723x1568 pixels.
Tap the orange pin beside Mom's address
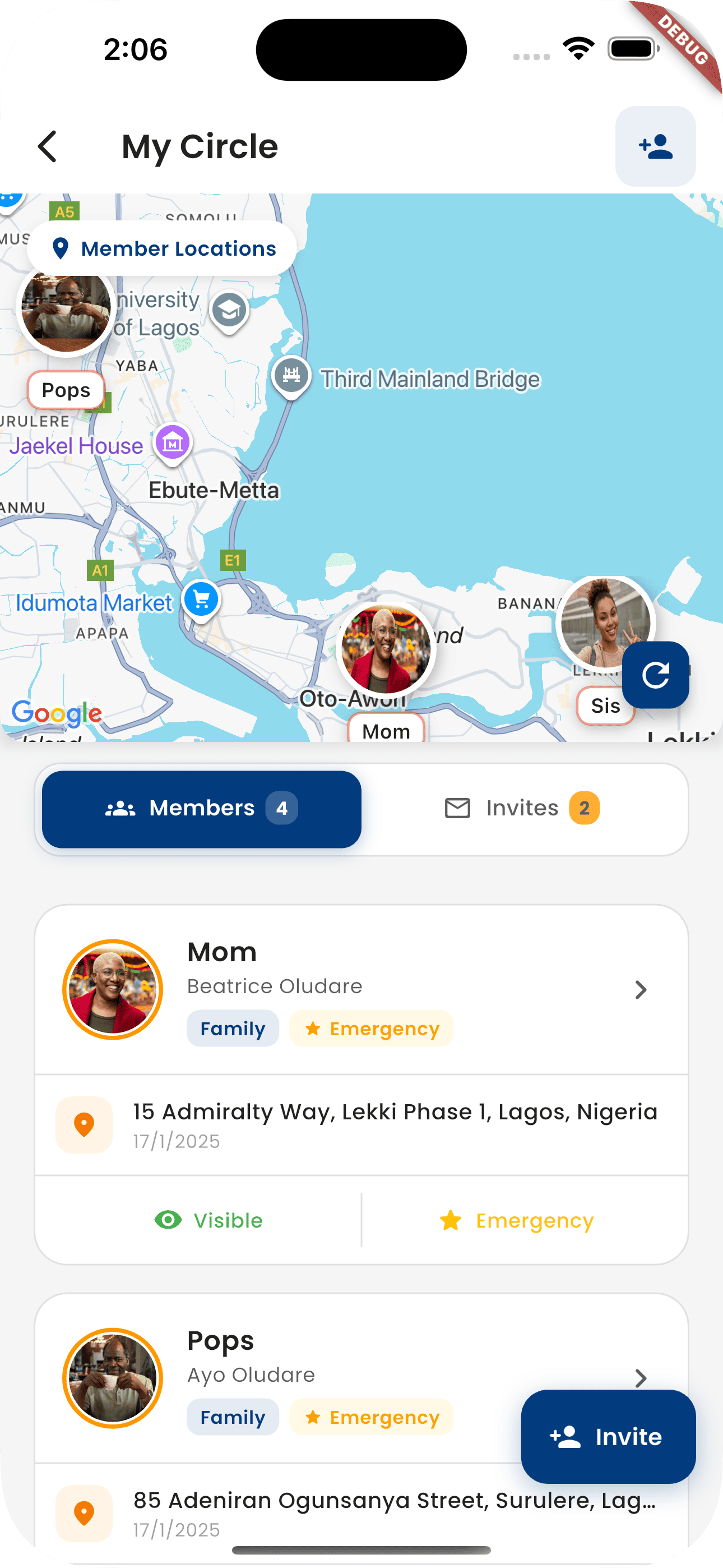(x=84, y=1124)
